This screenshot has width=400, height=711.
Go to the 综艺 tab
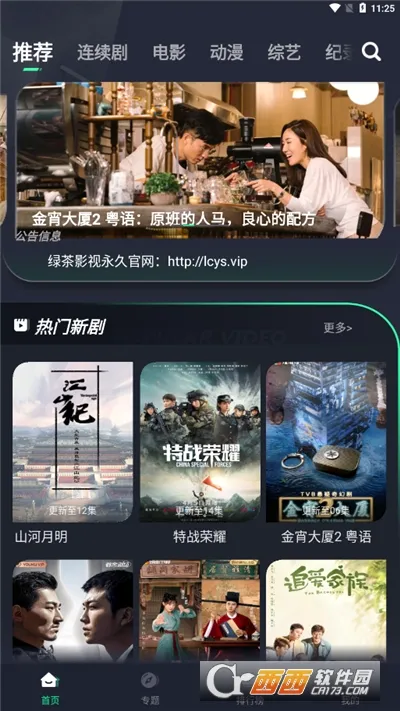[284, 53]
